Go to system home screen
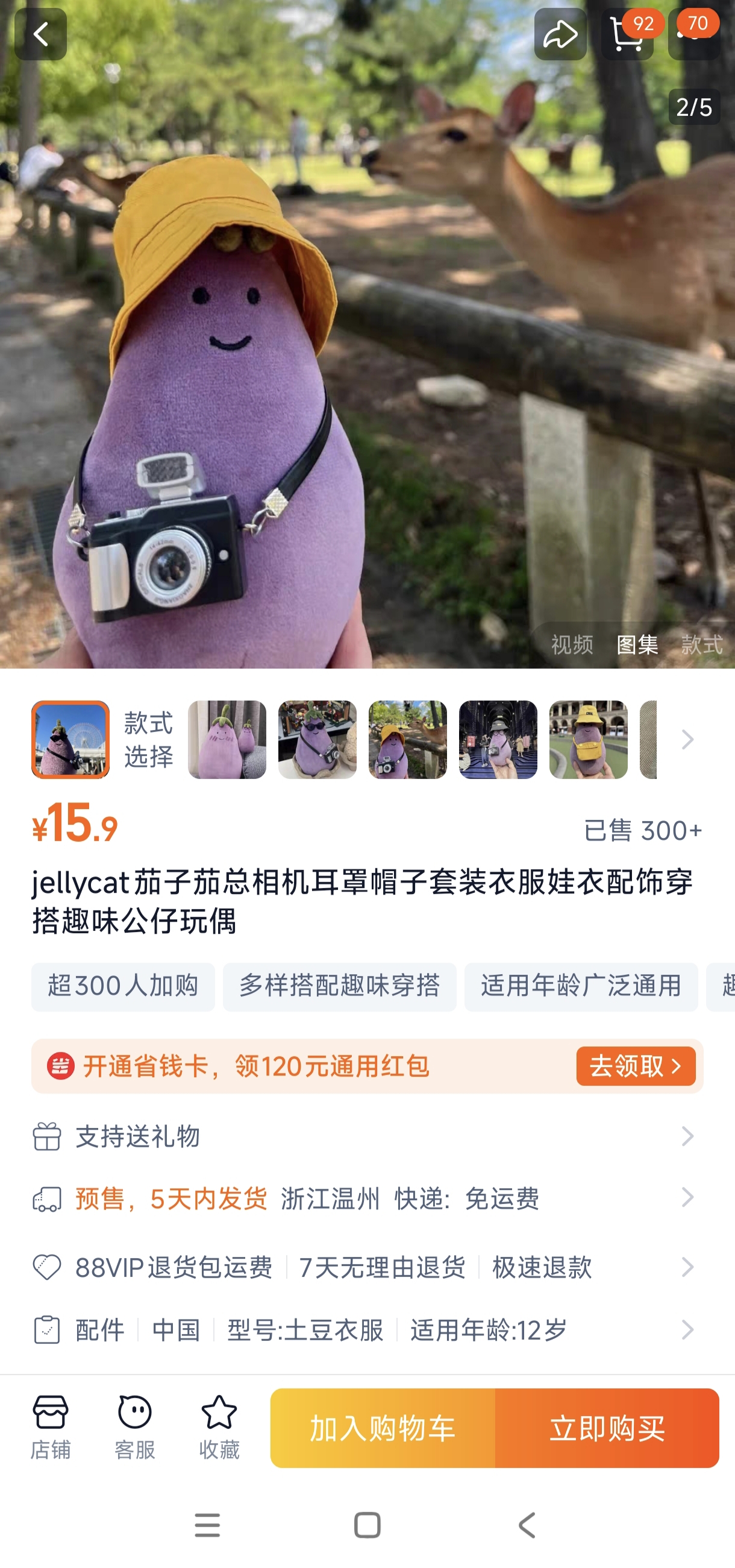 [367, 1525]
